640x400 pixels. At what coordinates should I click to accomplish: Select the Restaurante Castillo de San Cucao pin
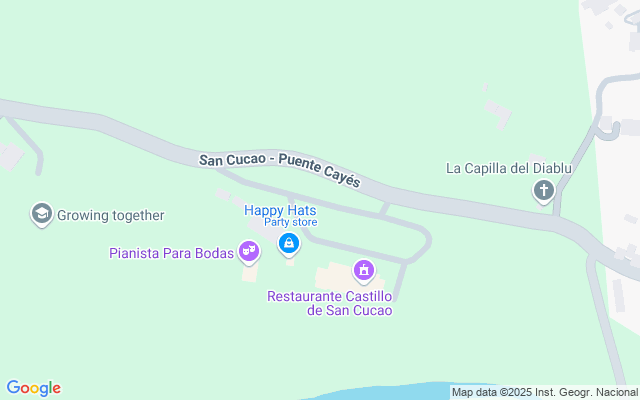coord(365,270)
